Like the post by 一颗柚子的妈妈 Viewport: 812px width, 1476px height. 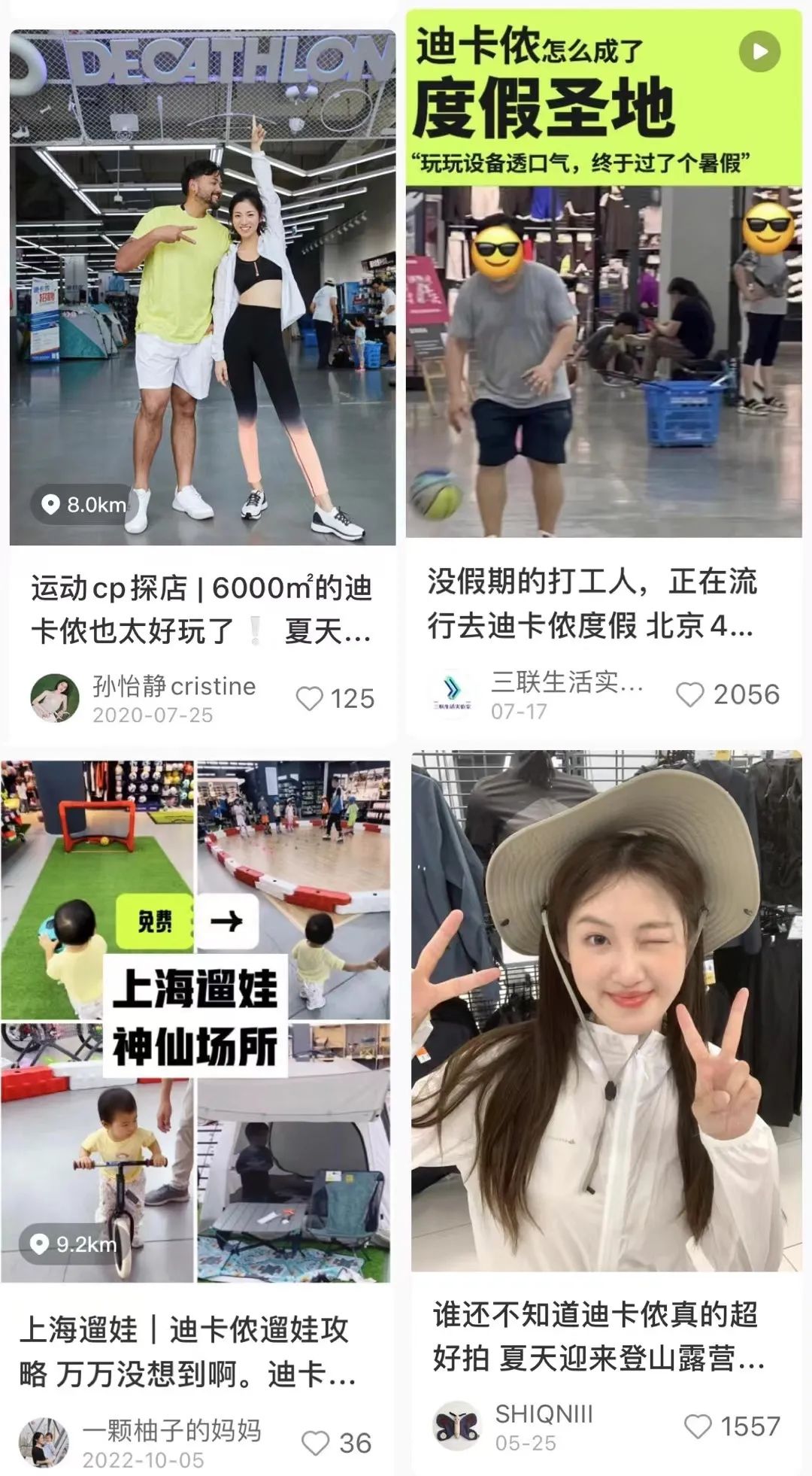tap(315, 1443)
